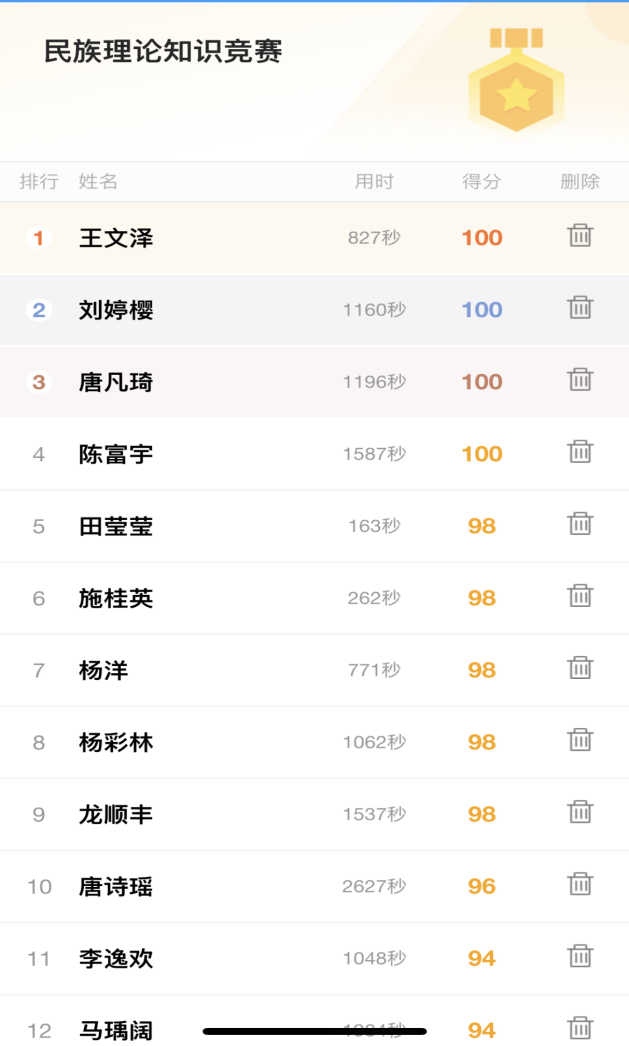Delete 龙顺丰's ranking row
Image resolution: width=629 pixels, height=1046 pixels.
pos(580,812)
